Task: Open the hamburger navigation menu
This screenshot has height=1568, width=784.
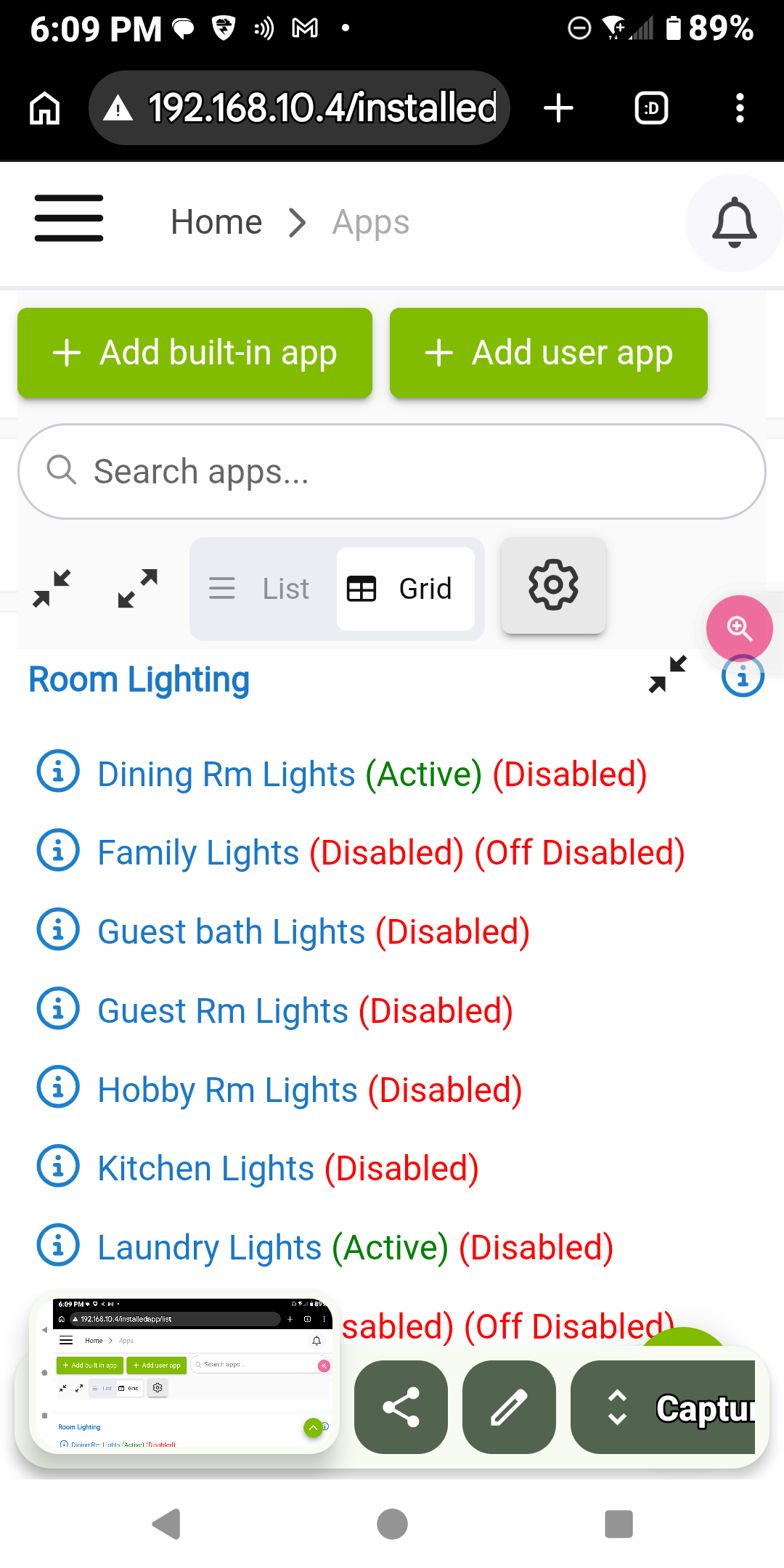Action: (x=69, y=218)
